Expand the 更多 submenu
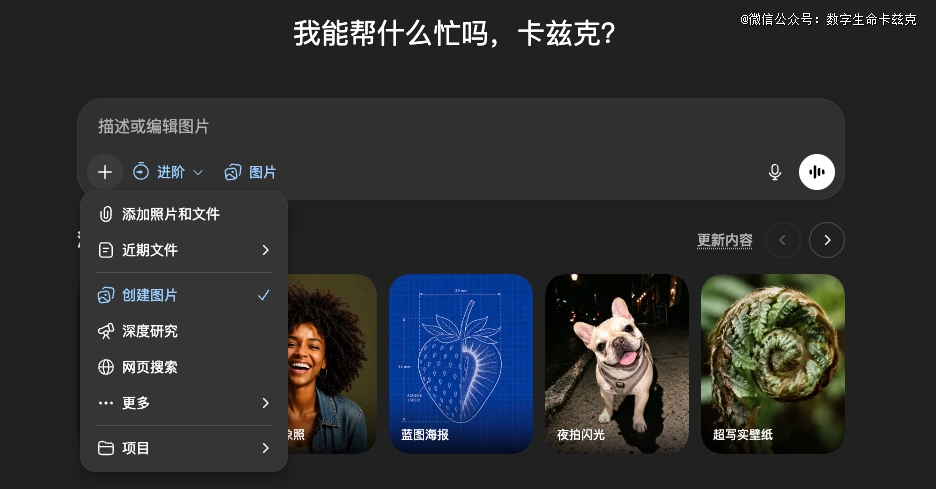 coord(184,403)
